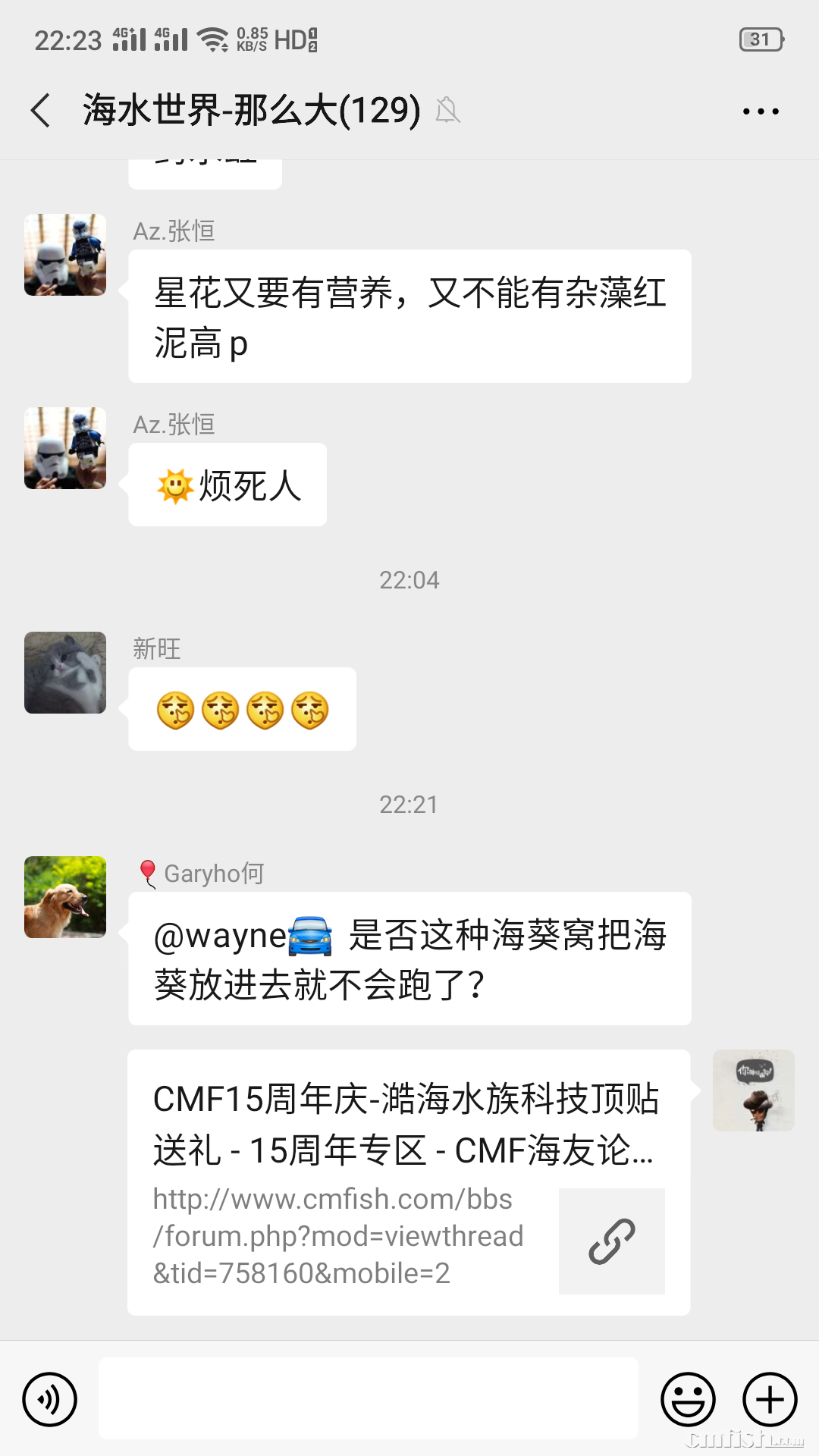Open Az.张恒's avatar above 星花 message
The image size is (819, 1456).
point(65,255)
